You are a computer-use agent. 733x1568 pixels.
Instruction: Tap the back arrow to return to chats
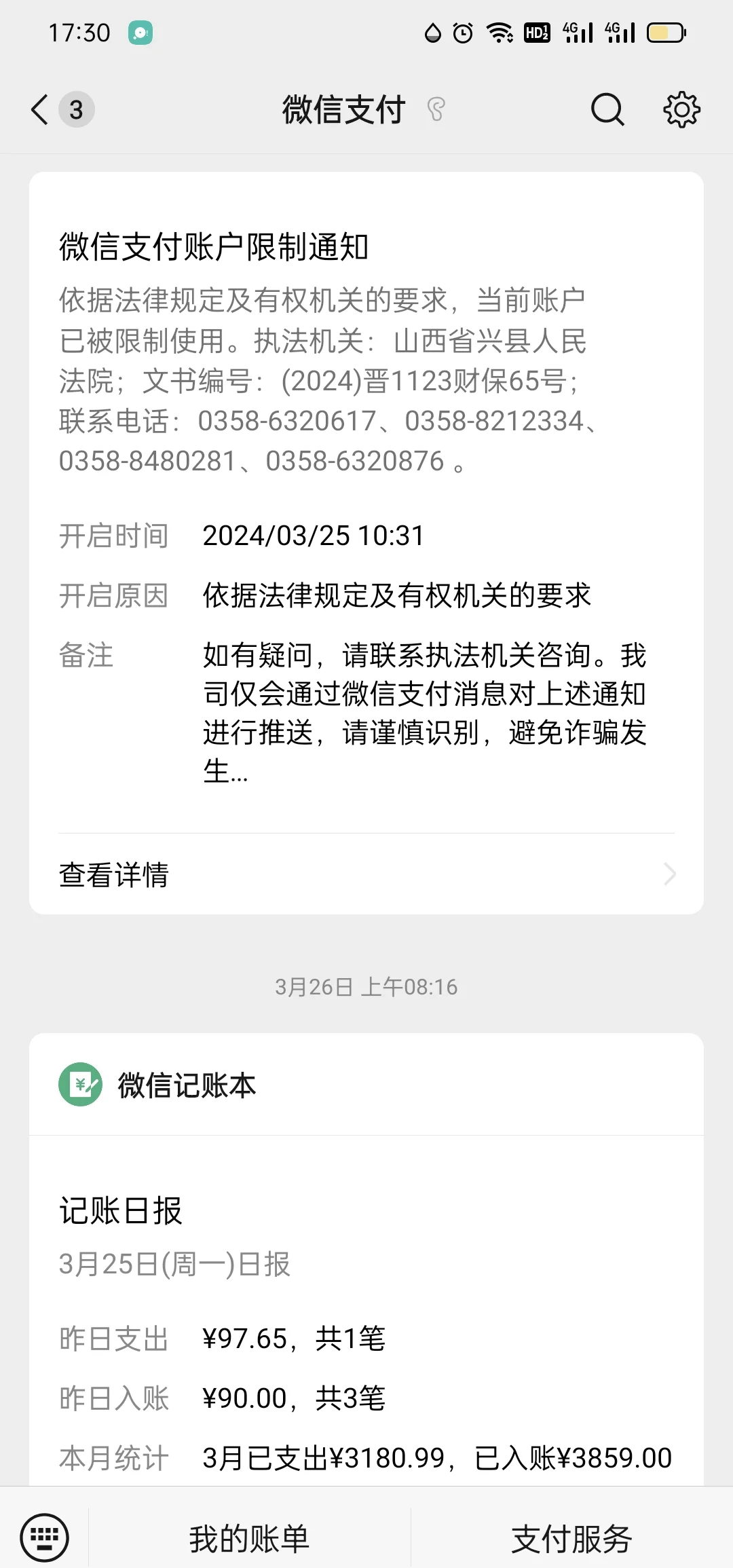pos(39,109)
